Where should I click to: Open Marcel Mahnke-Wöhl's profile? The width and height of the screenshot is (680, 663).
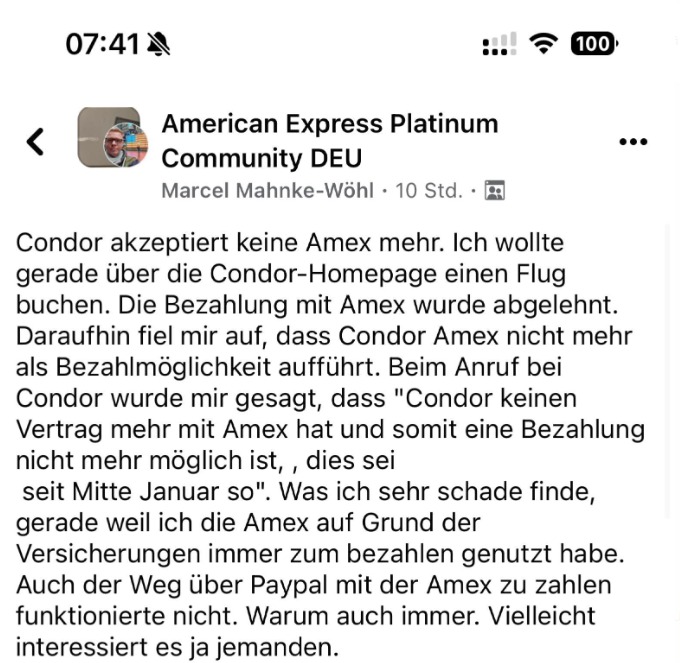pyautogui.click(x=267, y=190)
